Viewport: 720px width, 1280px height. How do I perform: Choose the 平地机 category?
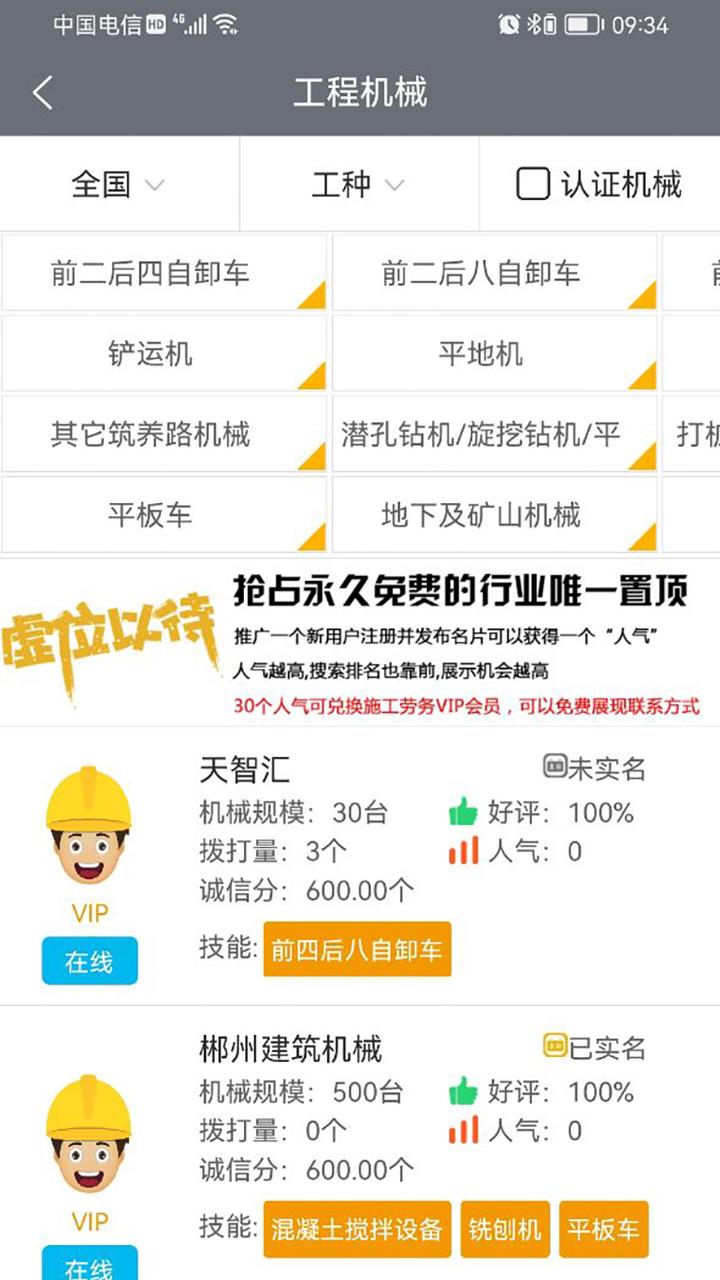494,354
